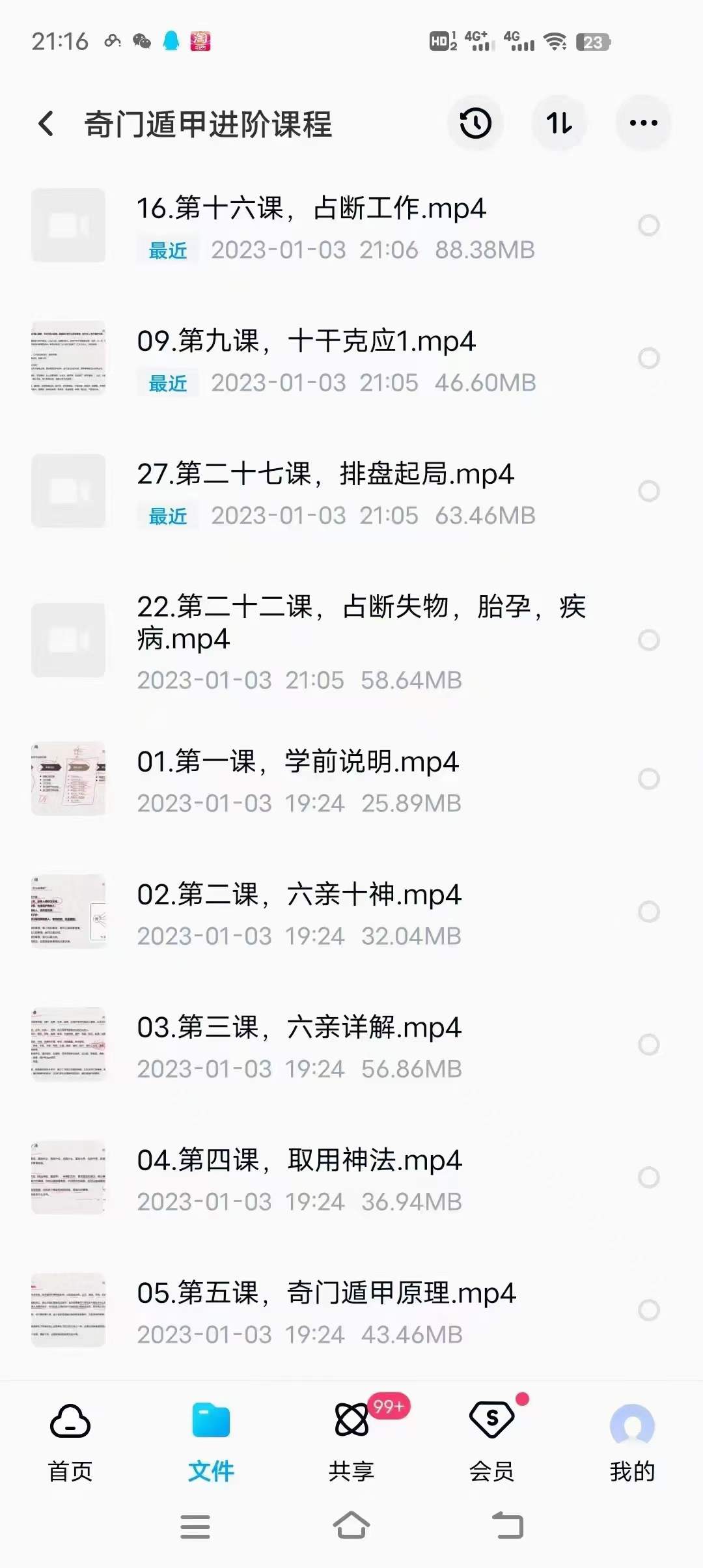Check the selection circle for 01.第一课

click(648, 778)
